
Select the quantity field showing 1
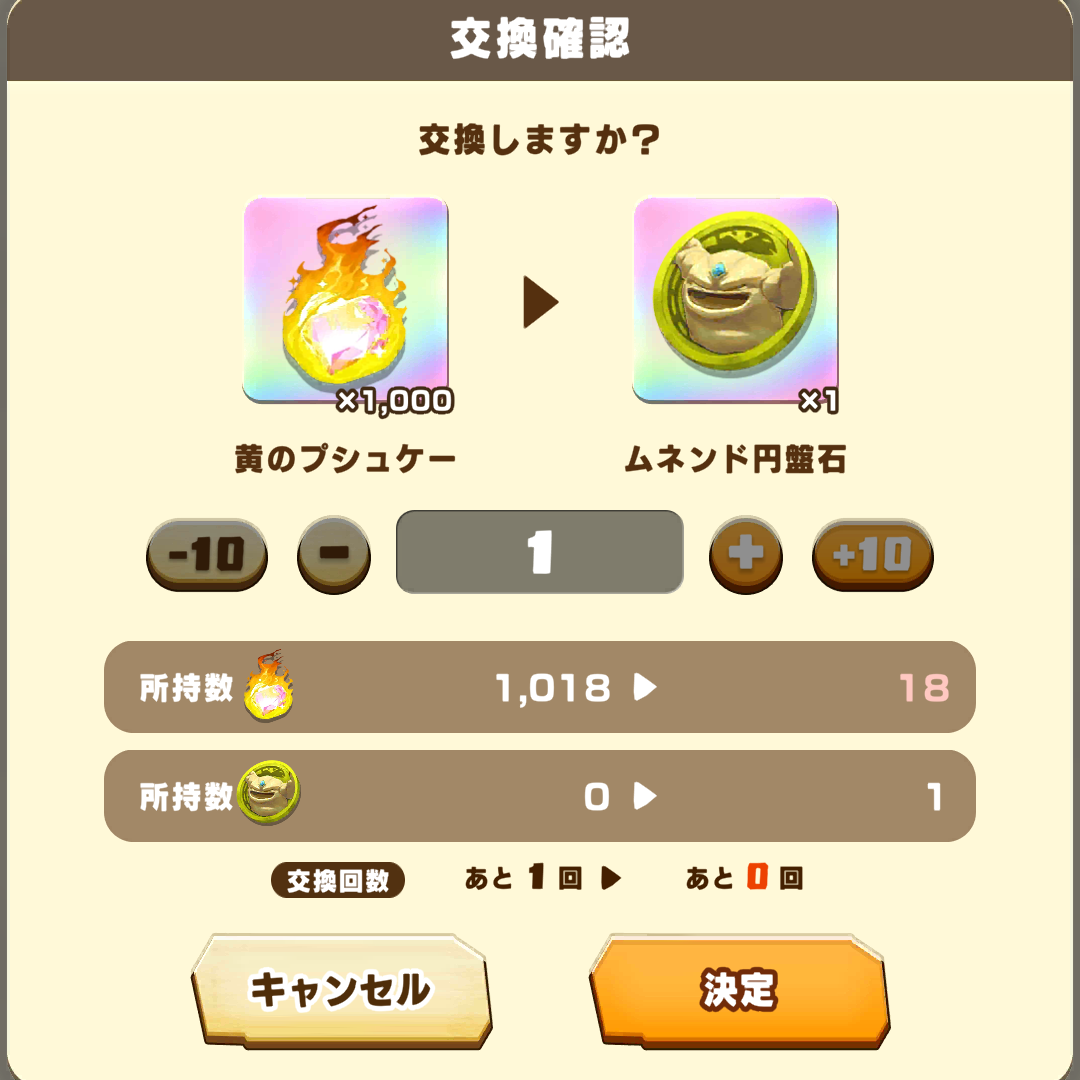click(x=540, y=552)
